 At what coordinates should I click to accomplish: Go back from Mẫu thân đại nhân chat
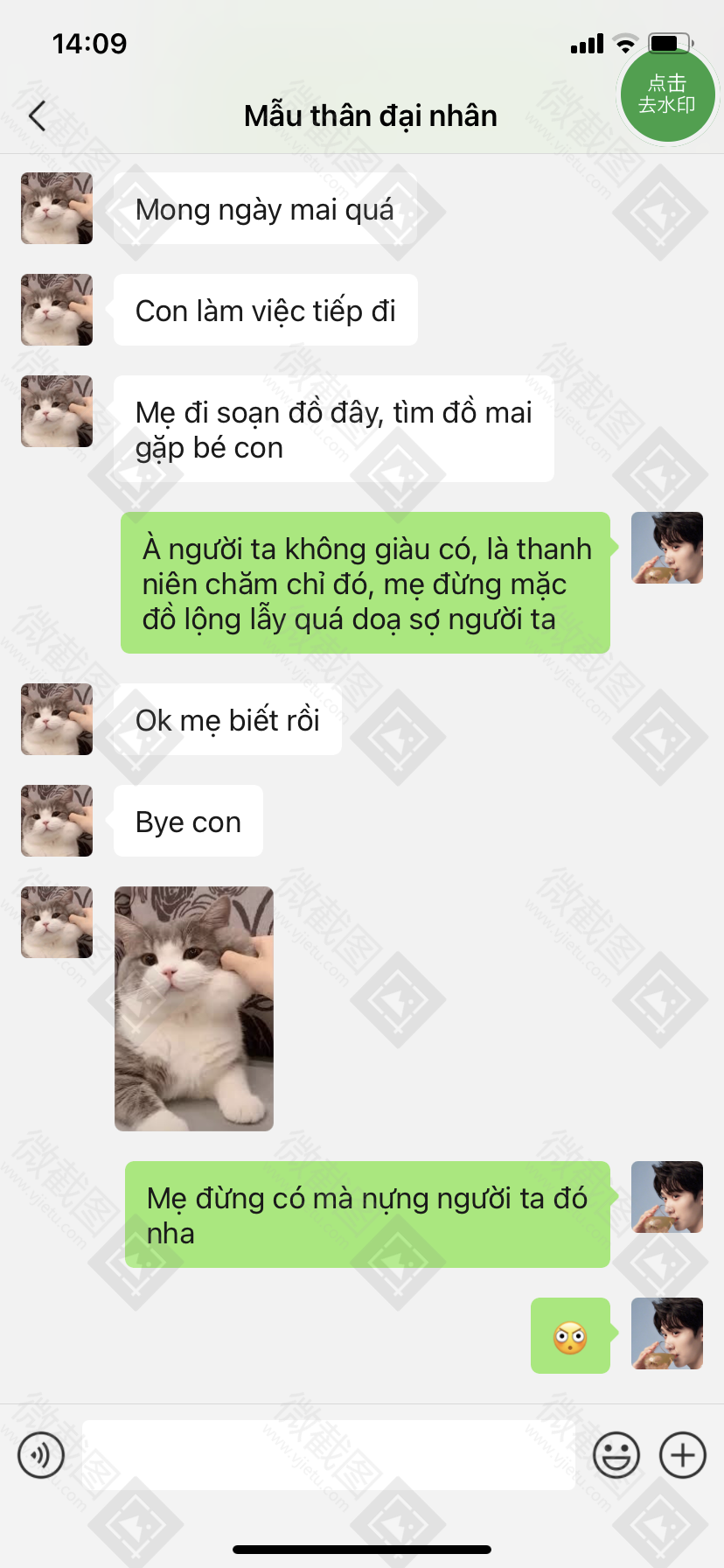pyautogui.click(x=37, y=115)
